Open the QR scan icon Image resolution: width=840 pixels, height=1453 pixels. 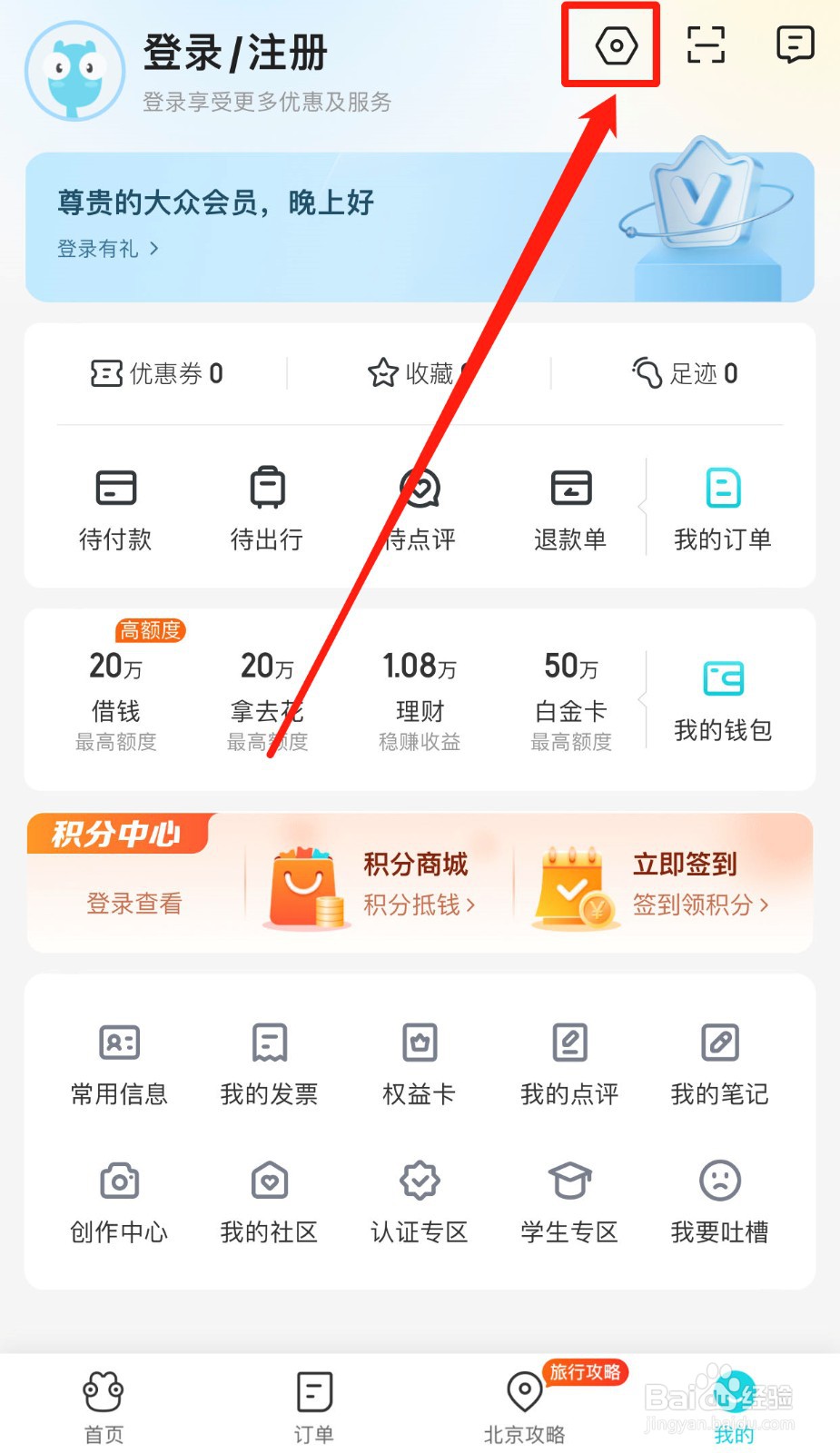click(x=705, y=44)
